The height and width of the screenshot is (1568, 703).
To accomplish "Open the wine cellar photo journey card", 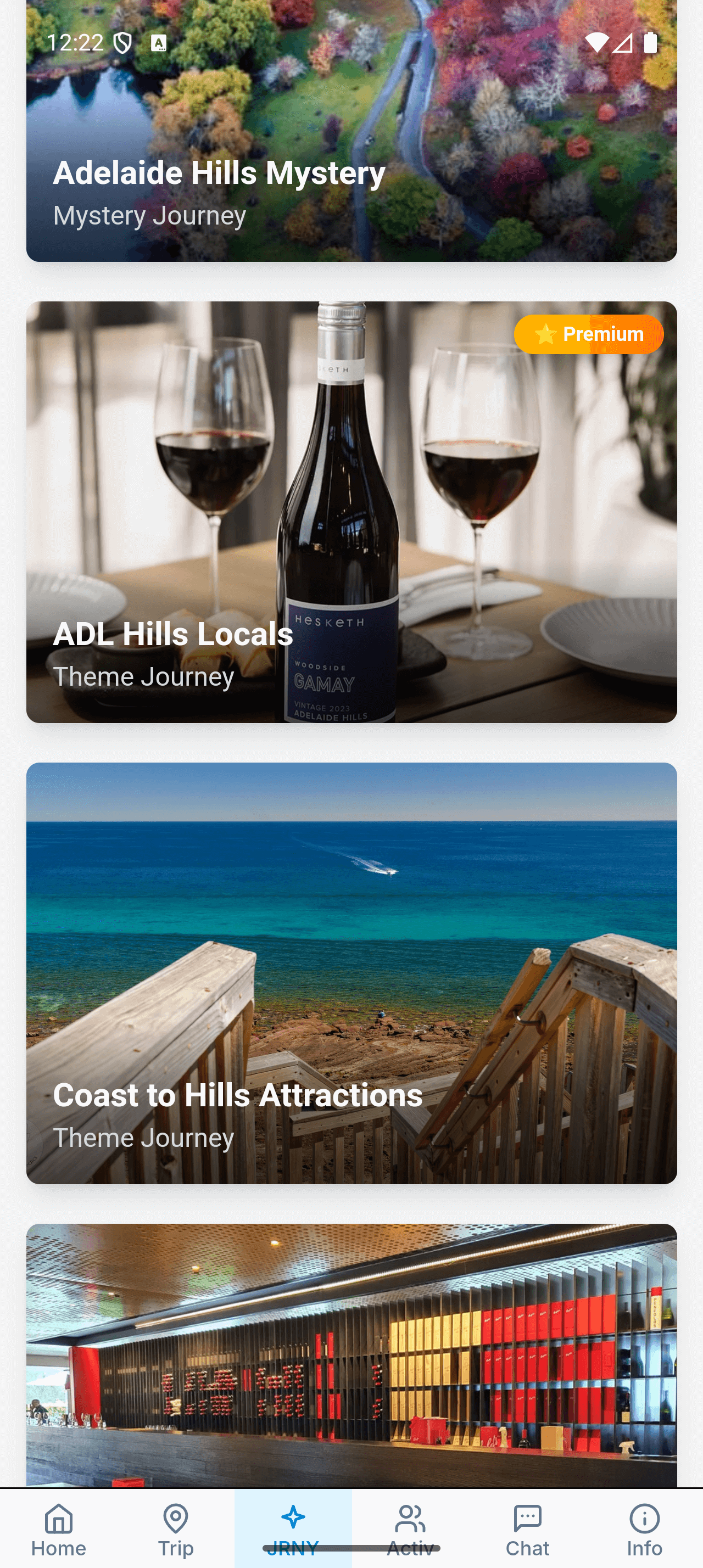I will click(x=351, y=1355).
